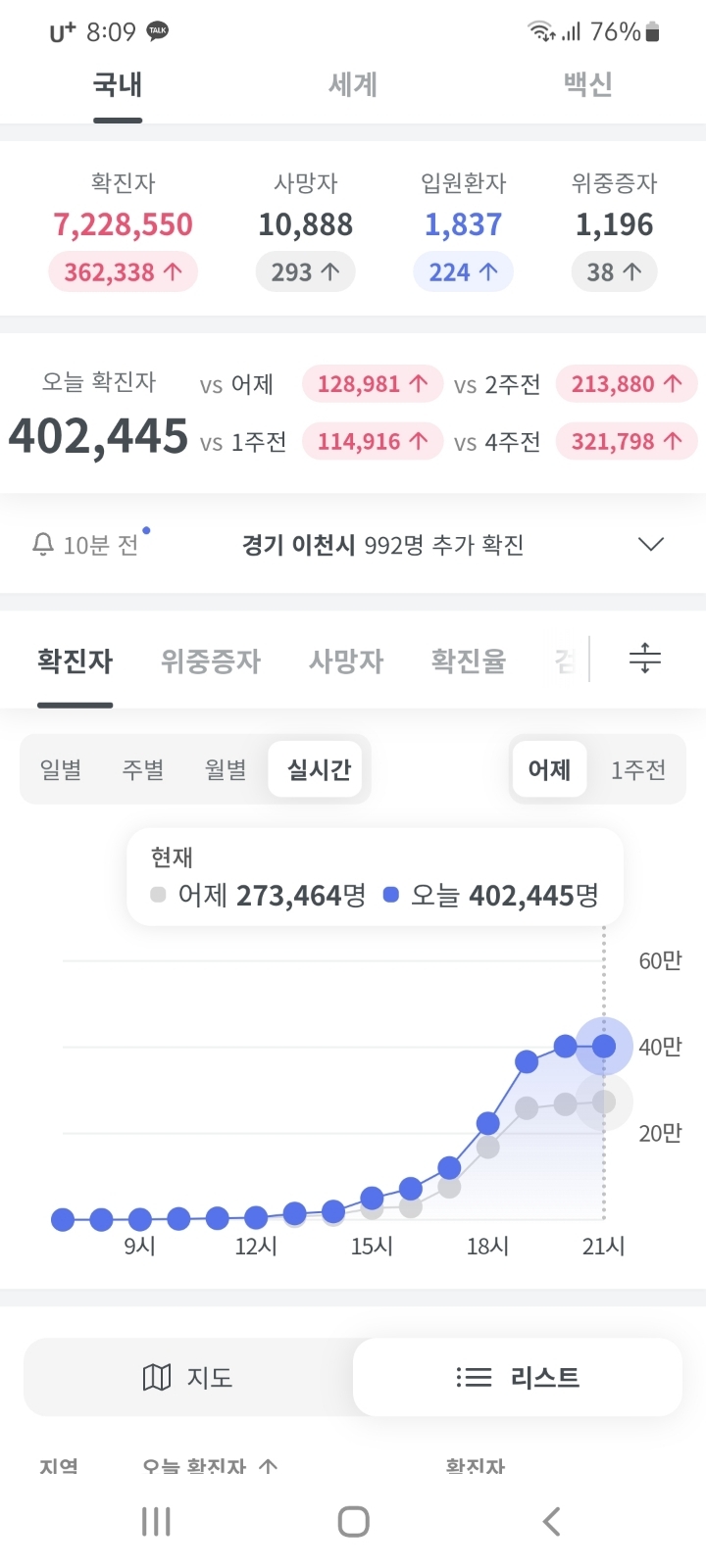This screenshot has height=1568, width=706.
Task: View the 확진율 chart tab
Action: [x=469, y=661]
